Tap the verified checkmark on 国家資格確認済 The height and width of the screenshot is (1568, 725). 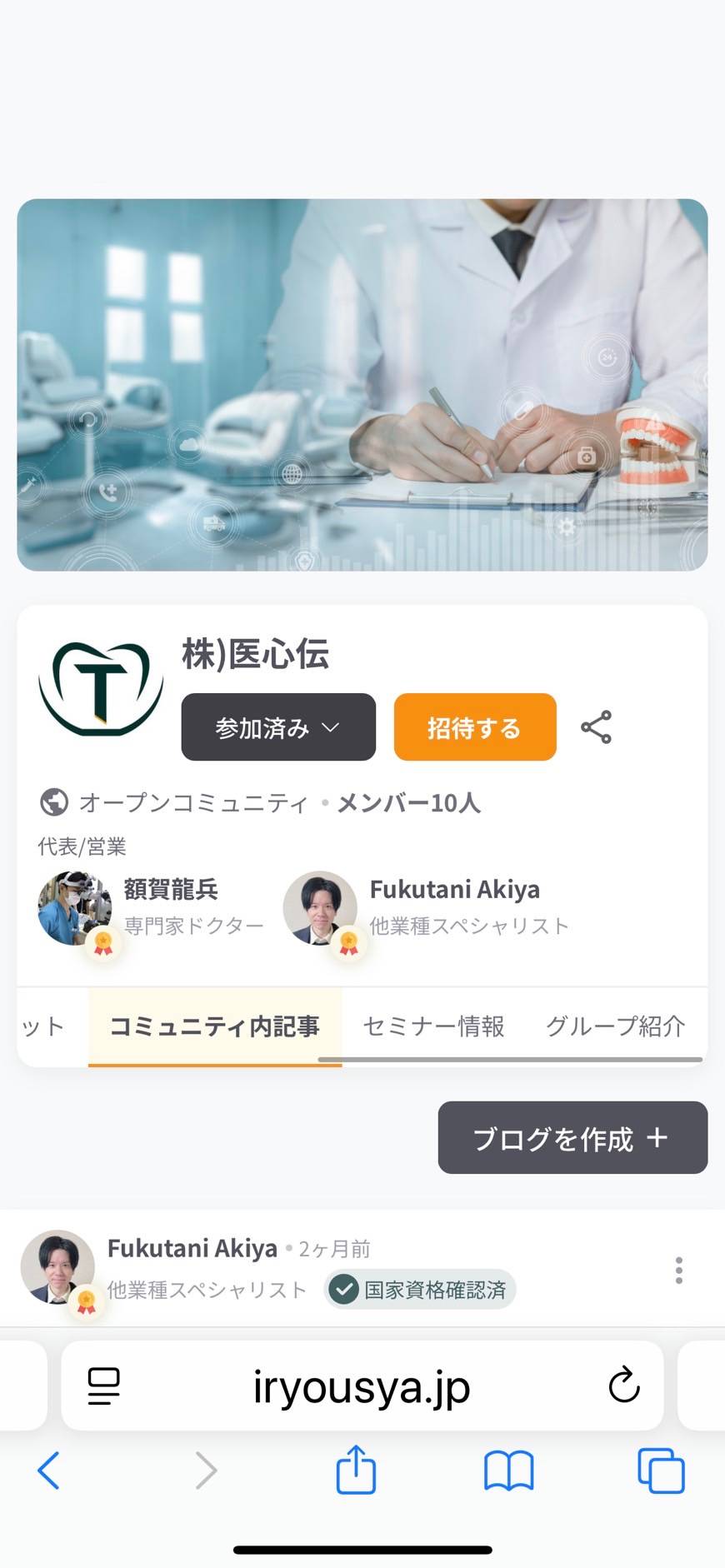click(342, 1289)
